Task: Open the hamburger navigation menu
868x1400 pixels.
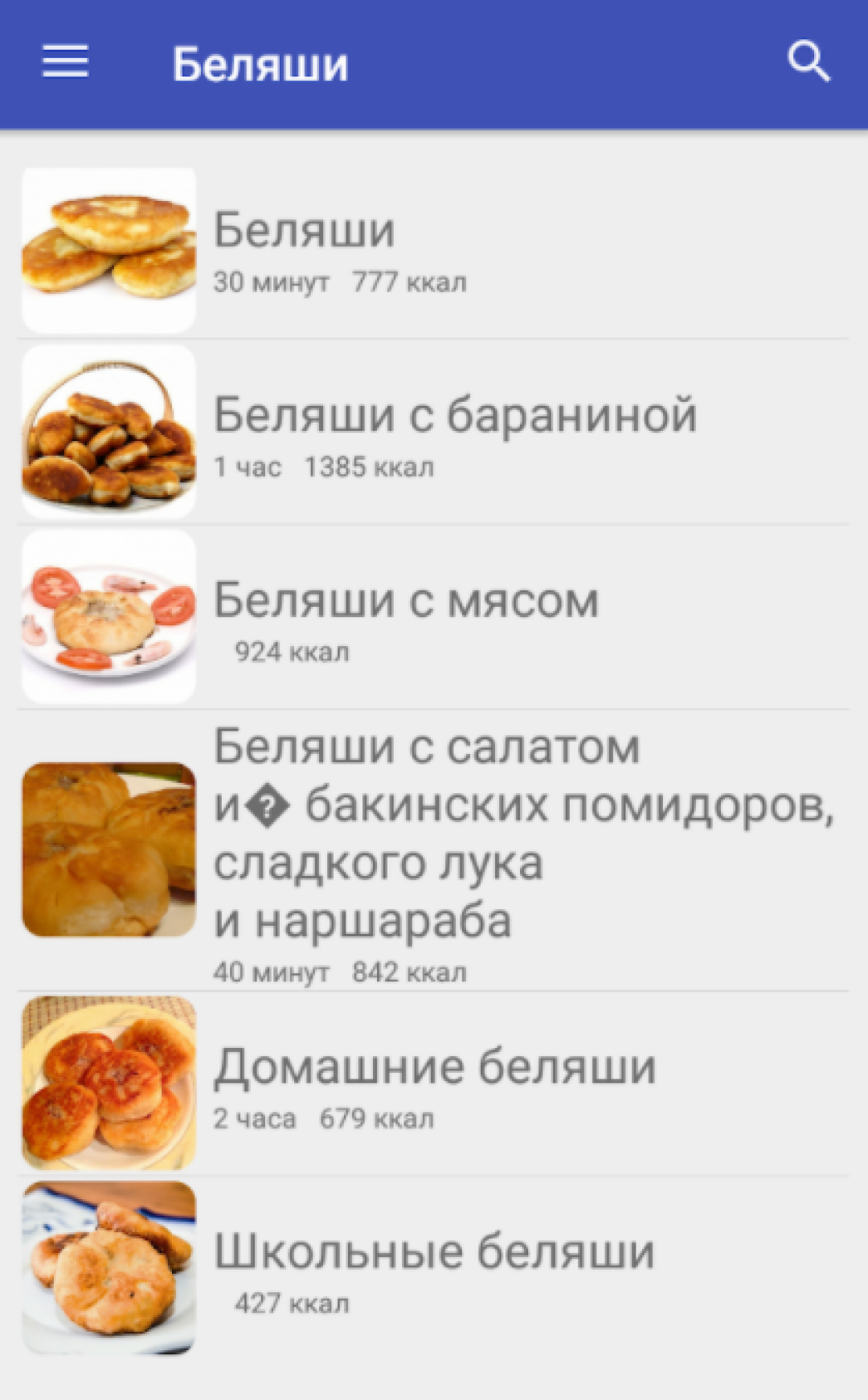Action: (x=65, y=62)
